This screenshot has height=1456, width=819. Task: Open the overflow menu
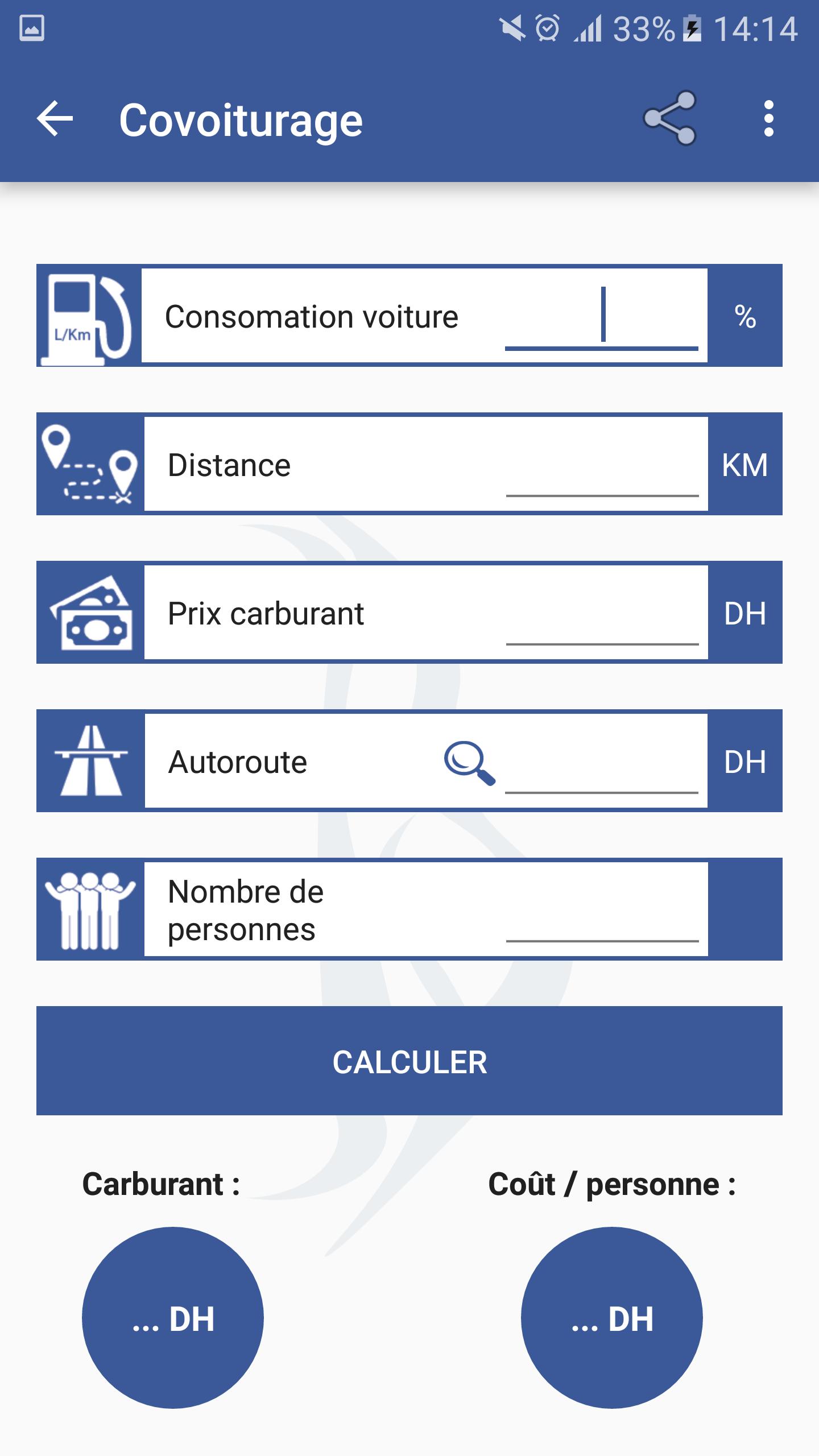click(768, 119)
